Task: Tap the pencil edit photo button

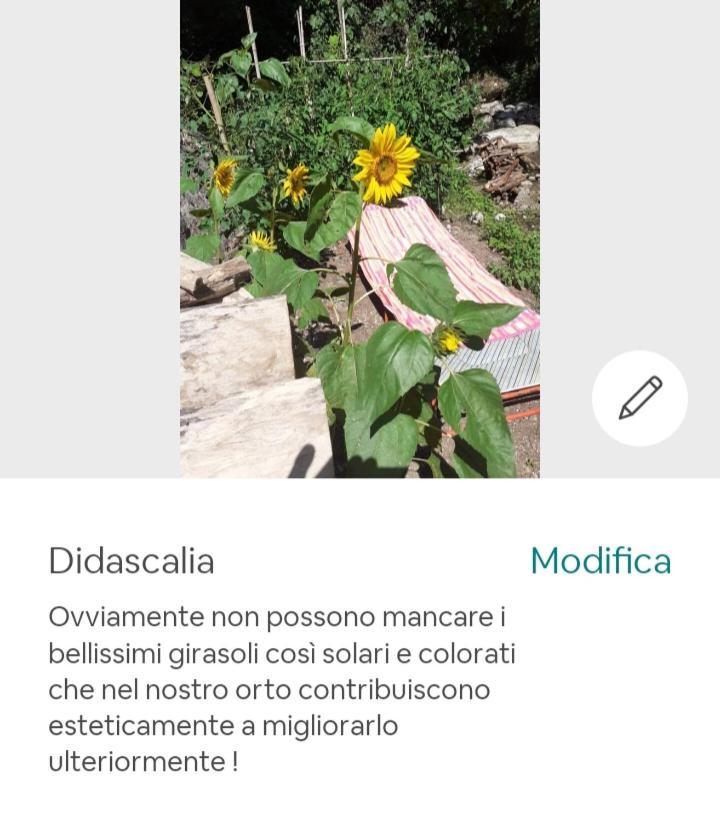Action: tap(640, 397)
